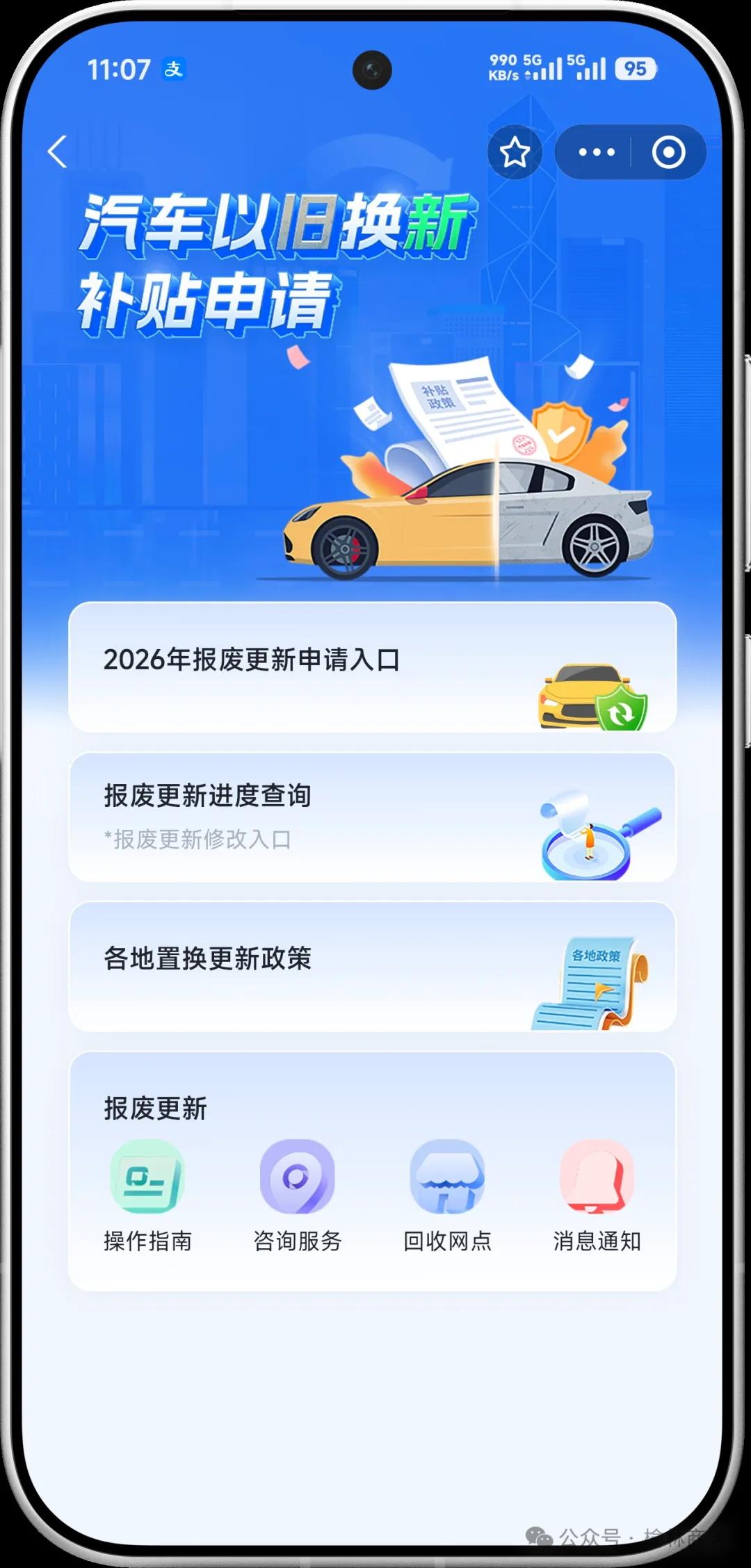Close the mini program via circle icon
The image size is (751, 1568).
(x=668, y=152)
